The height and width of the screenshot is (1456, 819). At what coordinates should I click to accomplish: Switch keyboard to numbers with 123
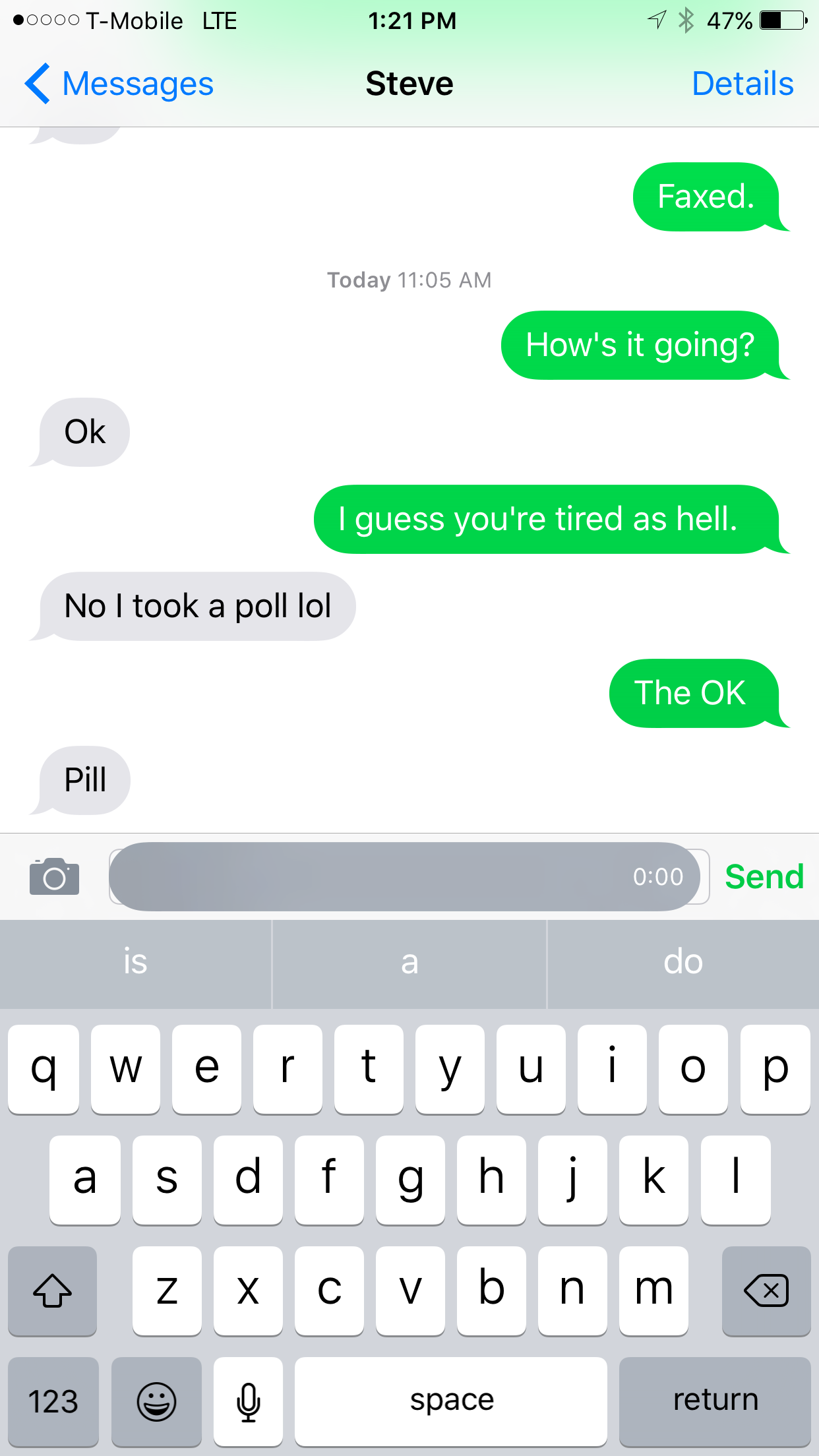pos(53,1401)
